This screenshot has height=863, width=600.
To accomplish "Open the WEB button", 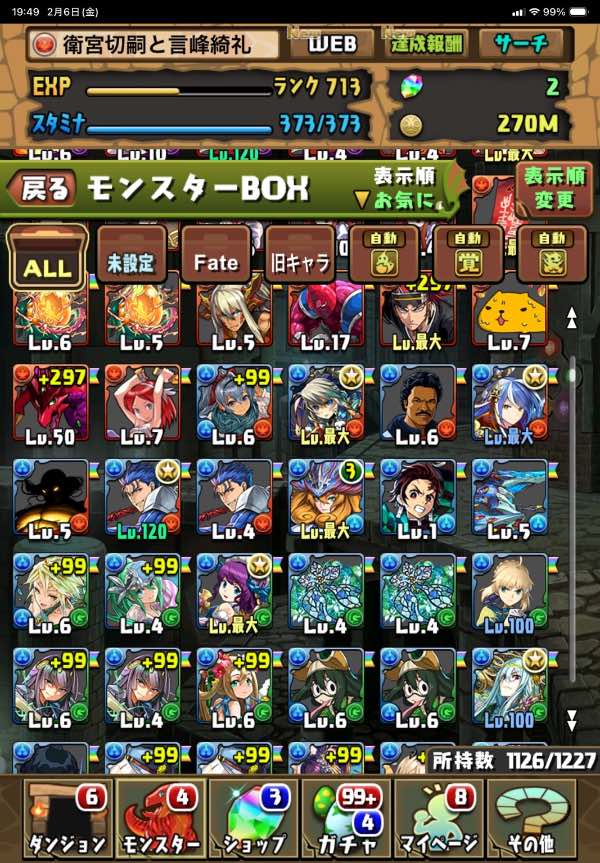I will point(331,44).
